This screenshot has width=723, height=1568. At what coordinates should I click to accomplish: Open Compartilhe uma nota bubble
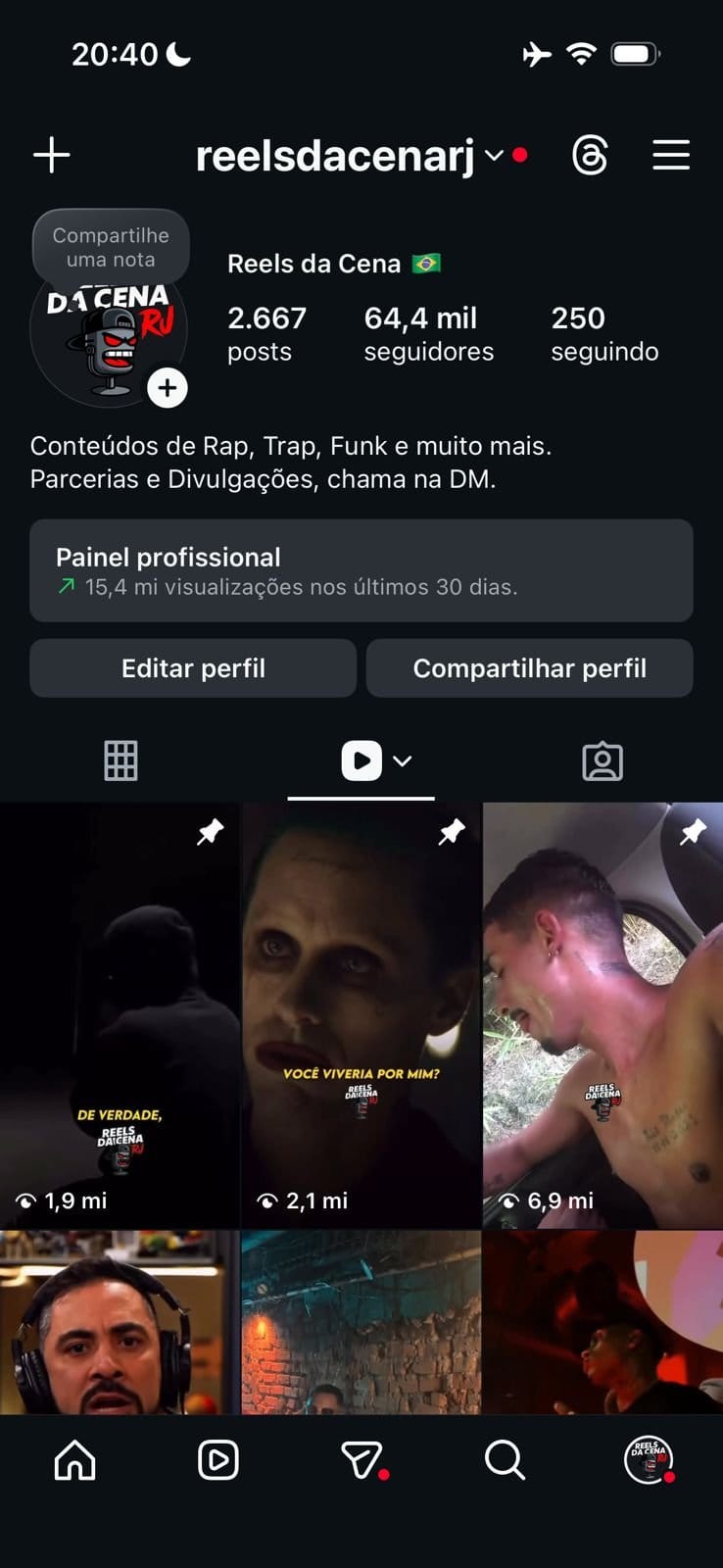pyautogui.click(x=111, y=247)
